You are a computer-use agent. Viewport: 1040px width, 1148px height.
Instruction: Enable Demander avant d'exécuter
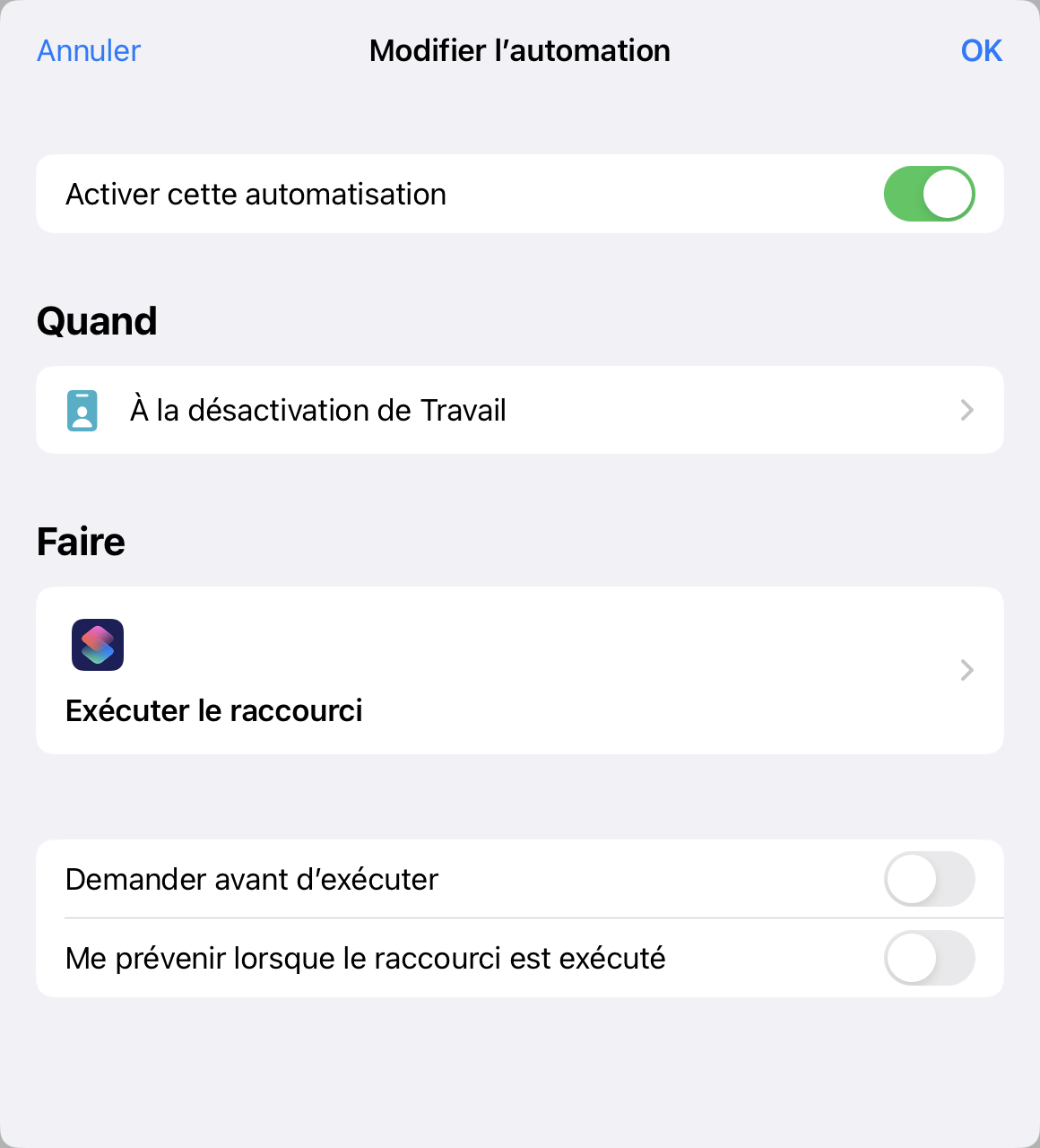pyautogui.click(x=929, y=879)
